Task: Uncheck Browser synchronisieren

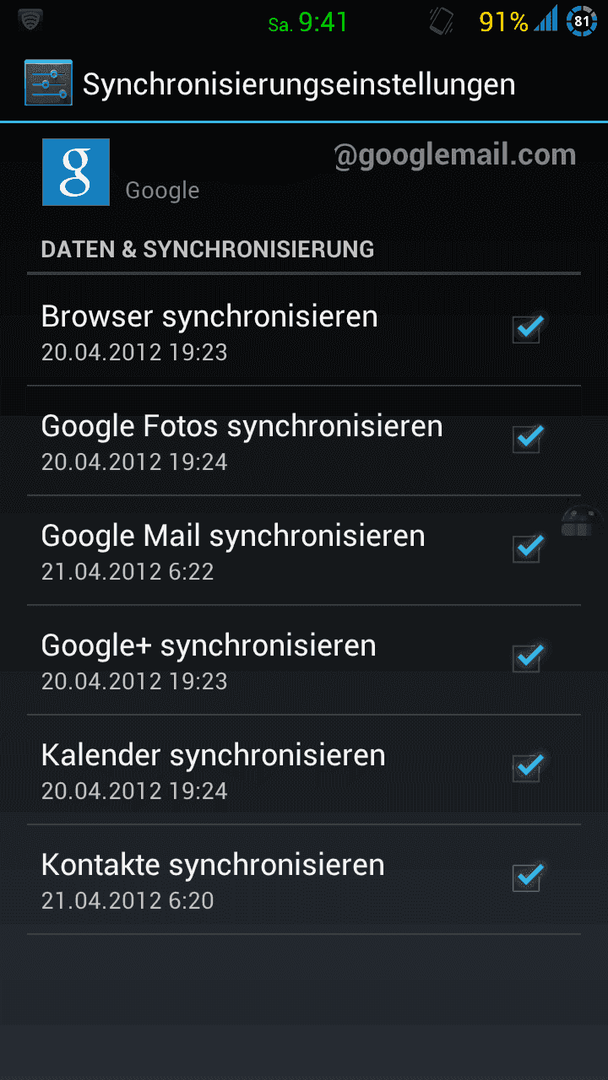Action: (527, 329)
